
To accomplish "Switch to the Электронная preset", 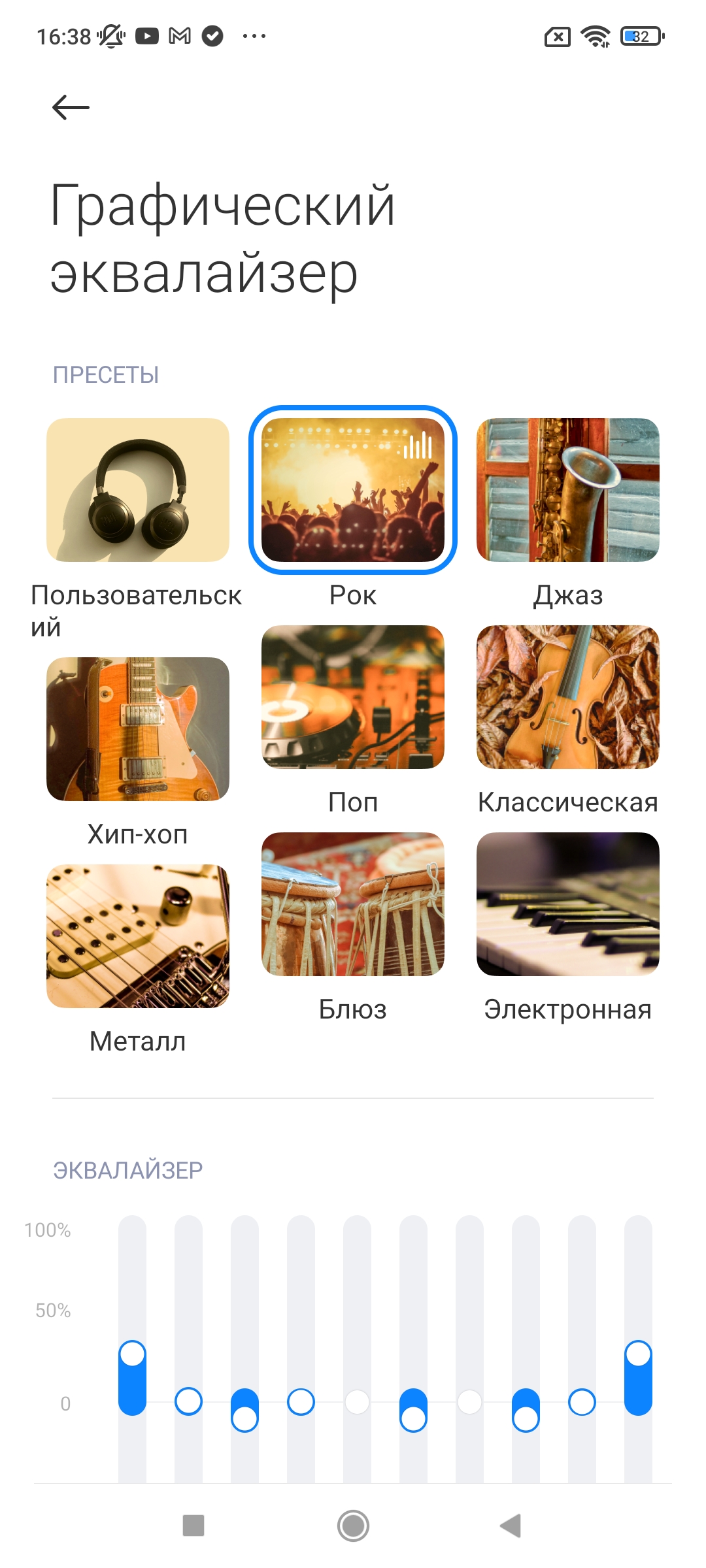I will point(567,904).
